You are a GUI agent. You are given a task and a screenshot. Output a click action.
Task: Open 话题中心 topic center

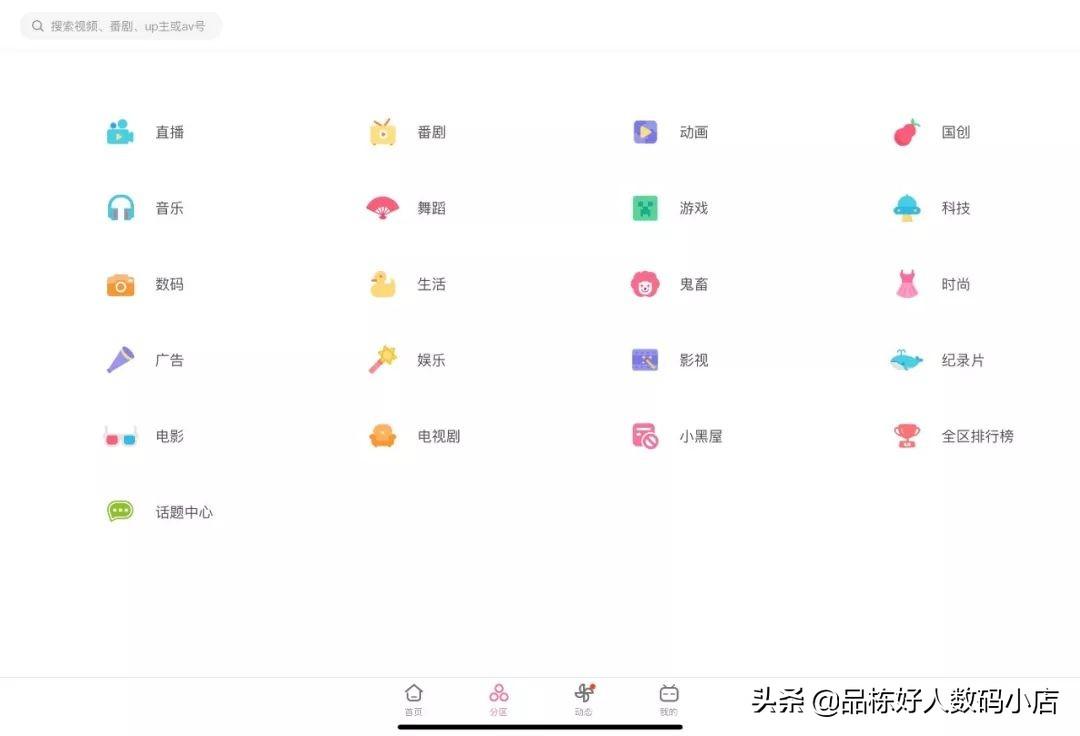pyautogui.click(x=160, y=512)
